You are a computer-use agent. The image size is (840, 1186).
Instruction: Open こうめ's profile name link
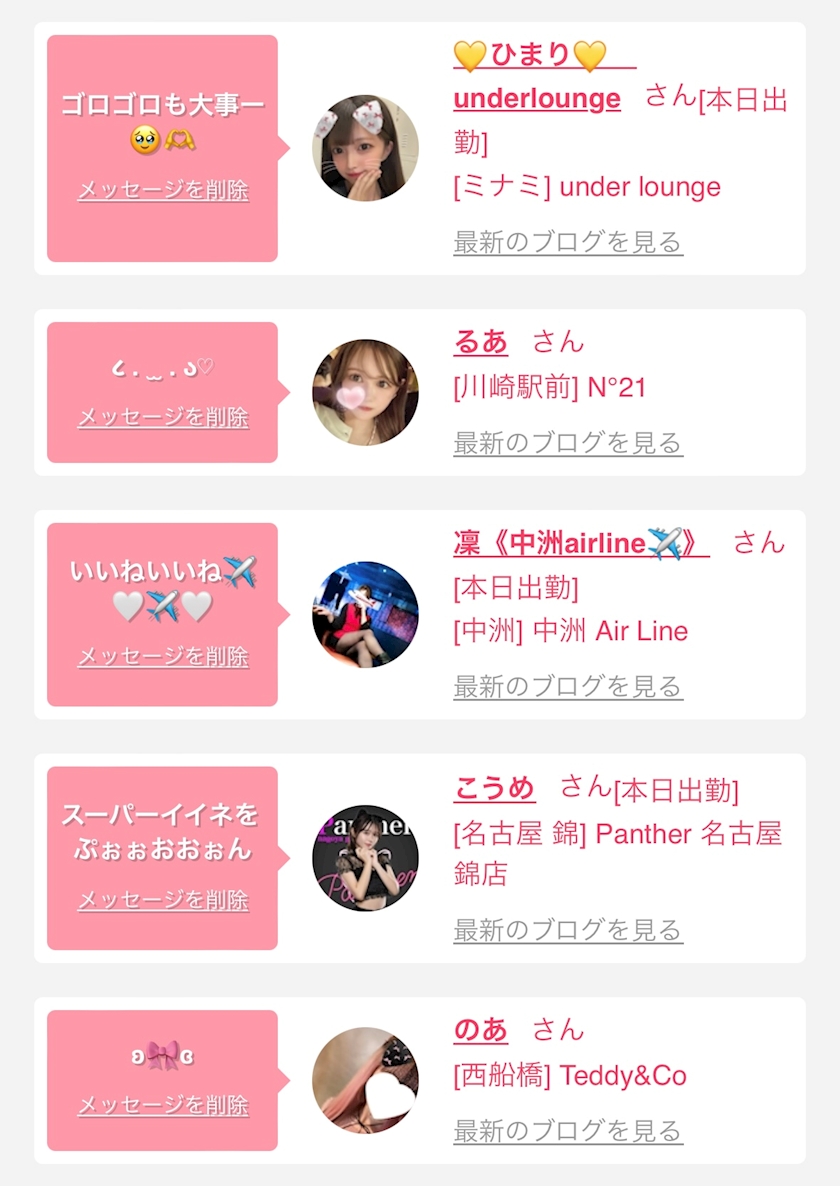(x=494, y=788)
